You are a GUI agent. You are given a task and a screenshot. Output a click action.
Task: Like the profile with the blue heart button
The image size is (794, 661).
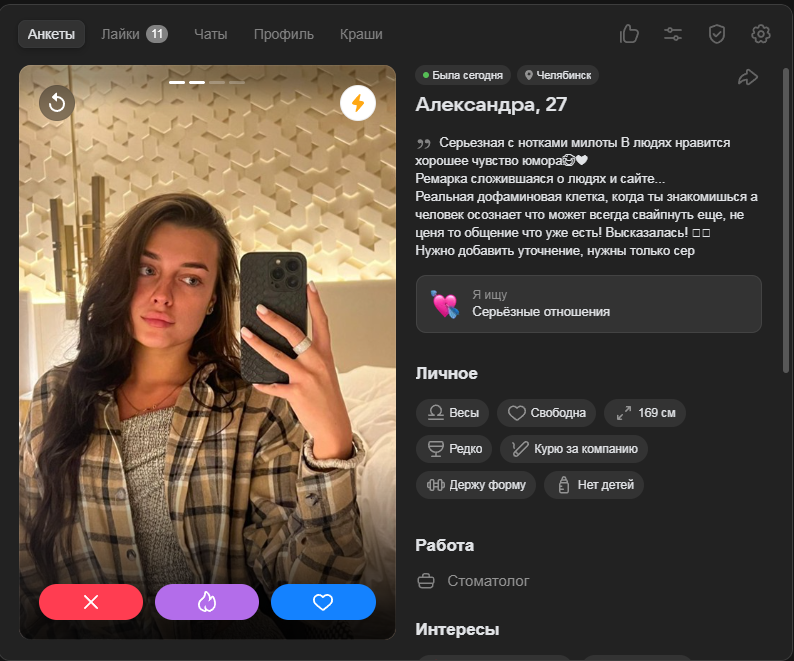323,602
